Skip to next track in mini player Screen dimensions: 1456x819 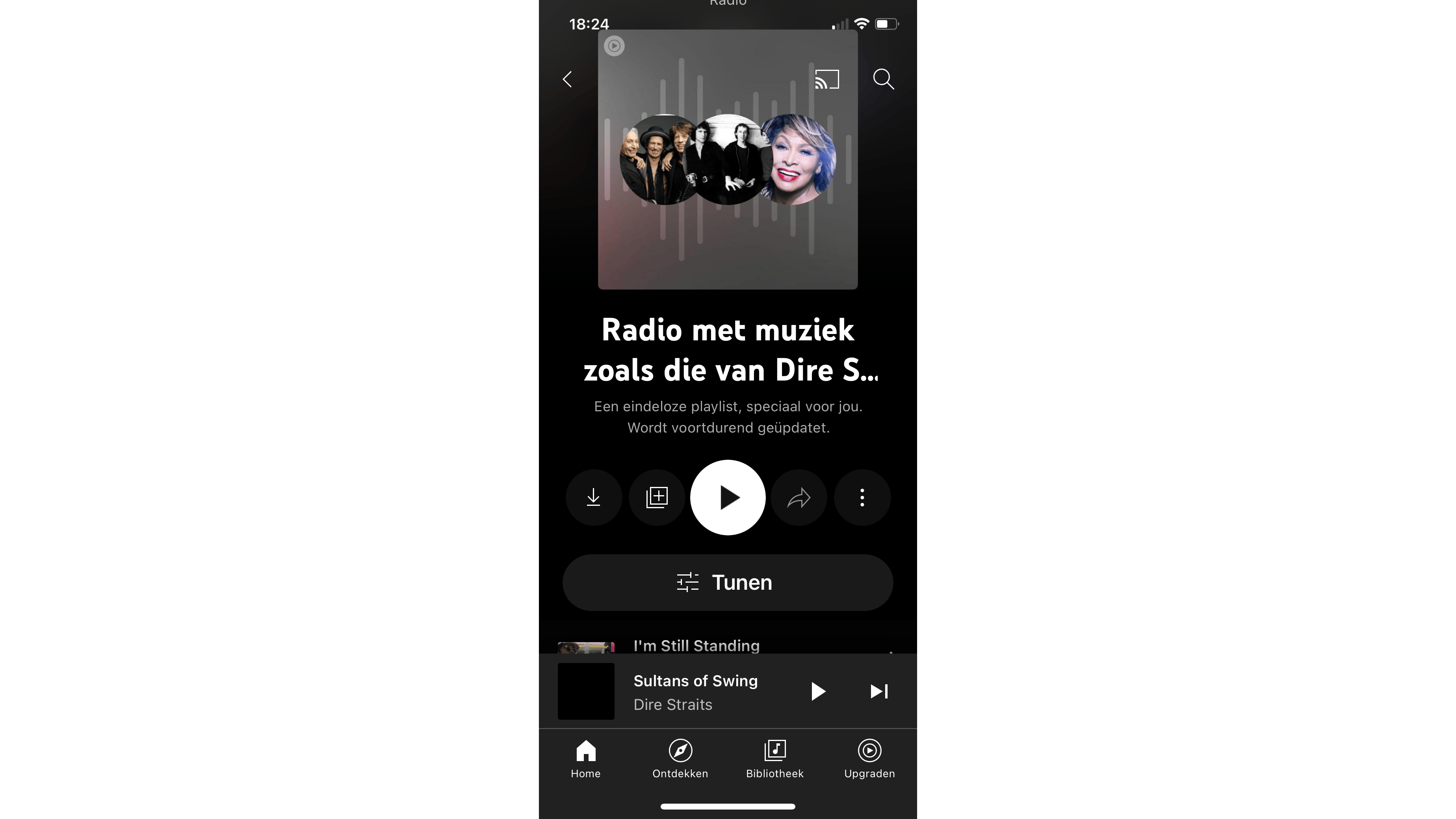(879, 691)
